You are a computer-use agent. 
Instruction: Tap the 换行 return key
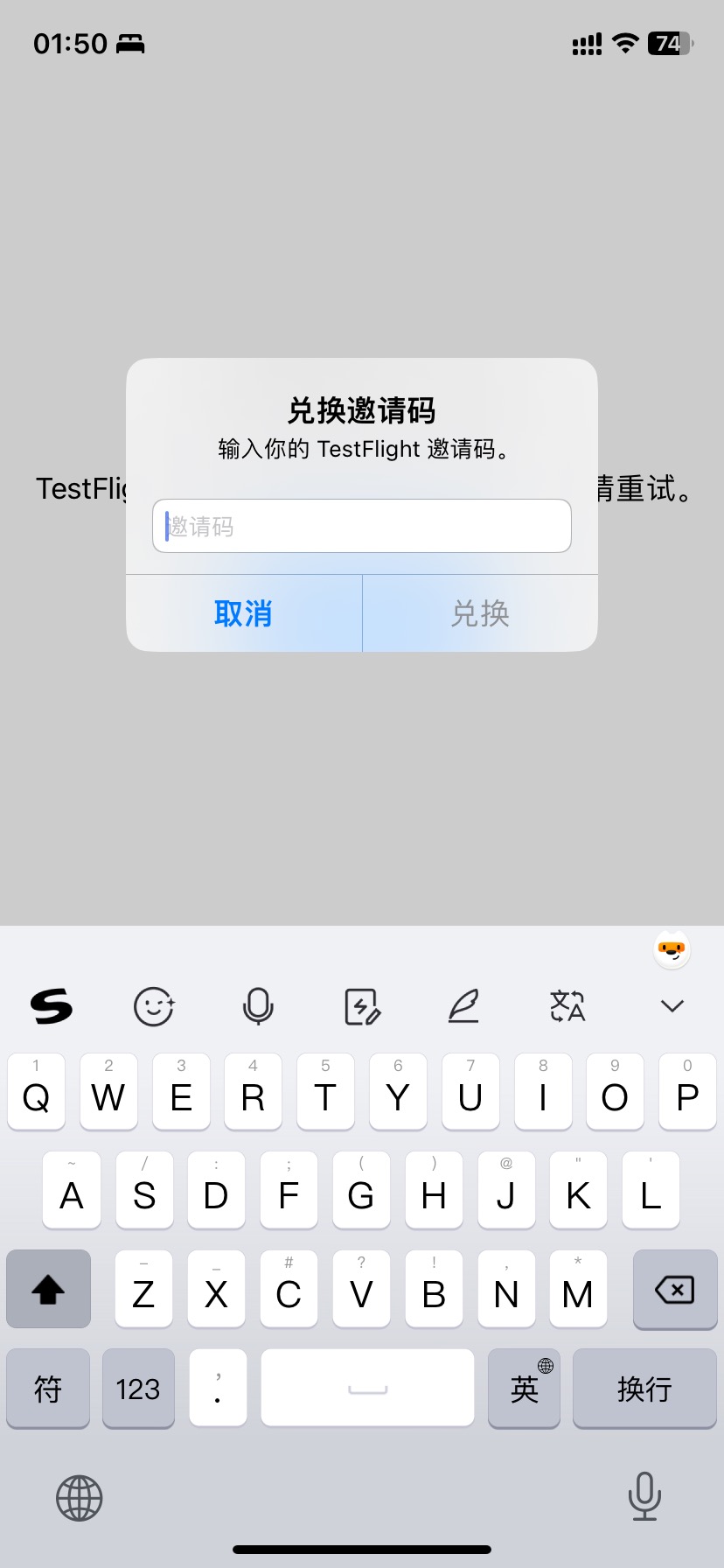[x=644, y=1389]
